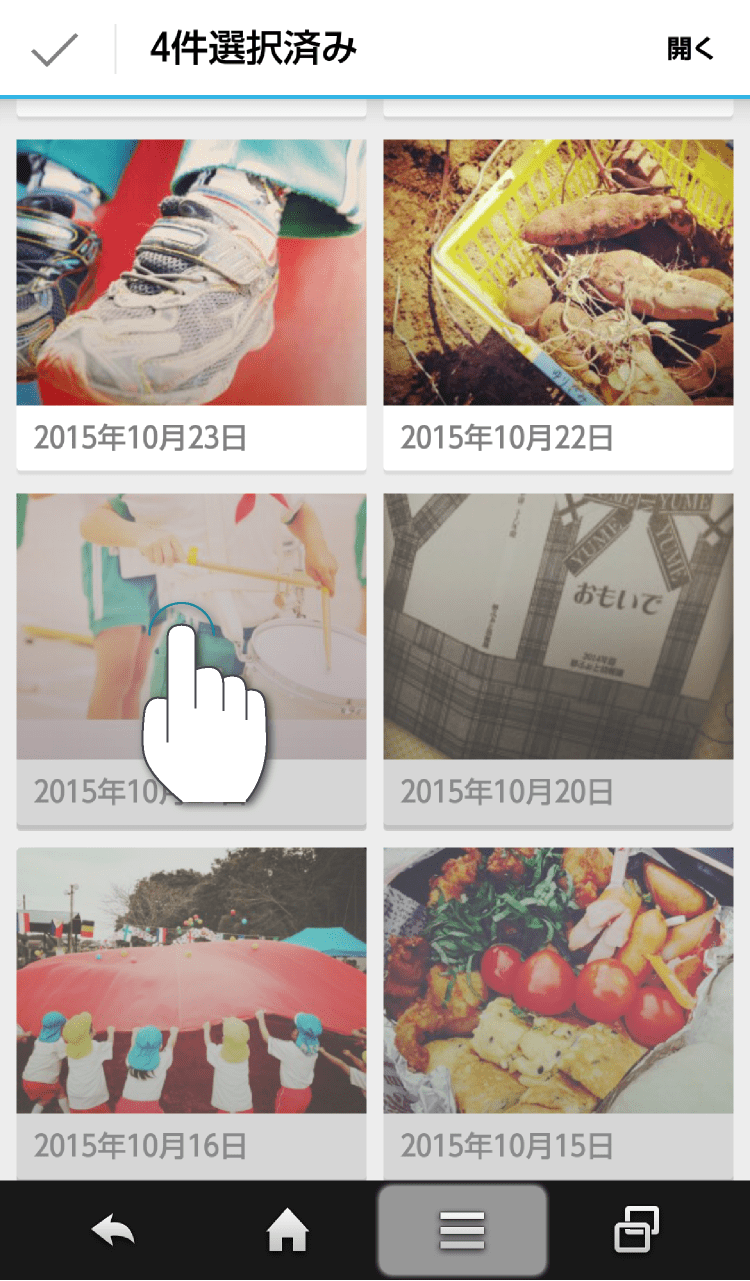Open the menu button in navigation bar

(462, 1231)
